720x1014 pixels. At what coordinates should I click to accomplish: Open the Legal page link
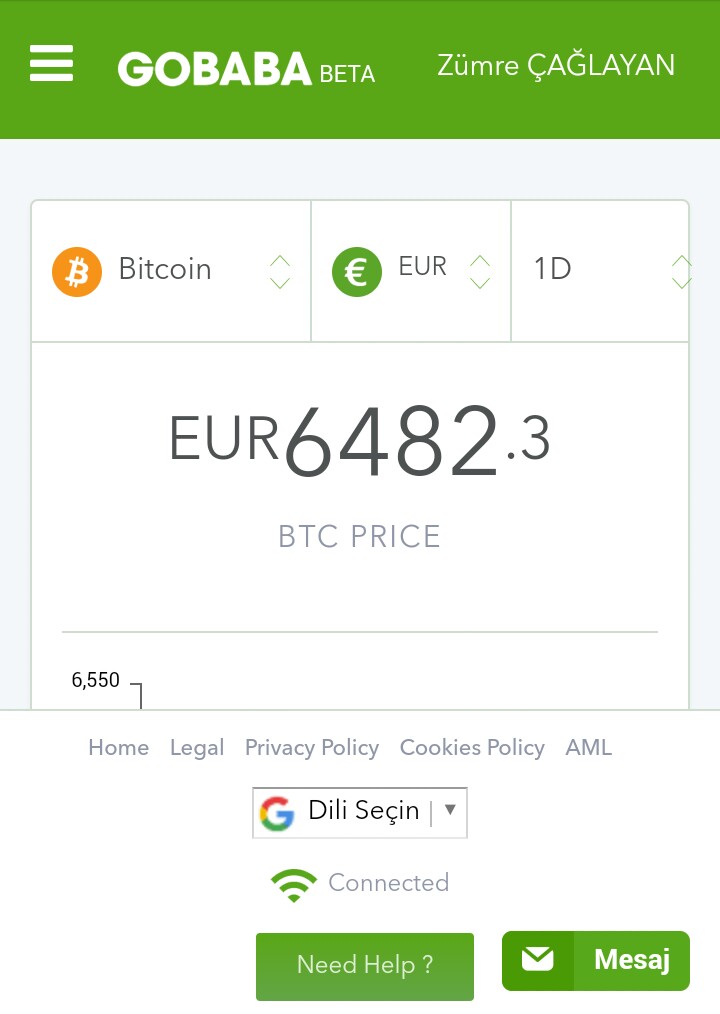(x=197, y=748)
